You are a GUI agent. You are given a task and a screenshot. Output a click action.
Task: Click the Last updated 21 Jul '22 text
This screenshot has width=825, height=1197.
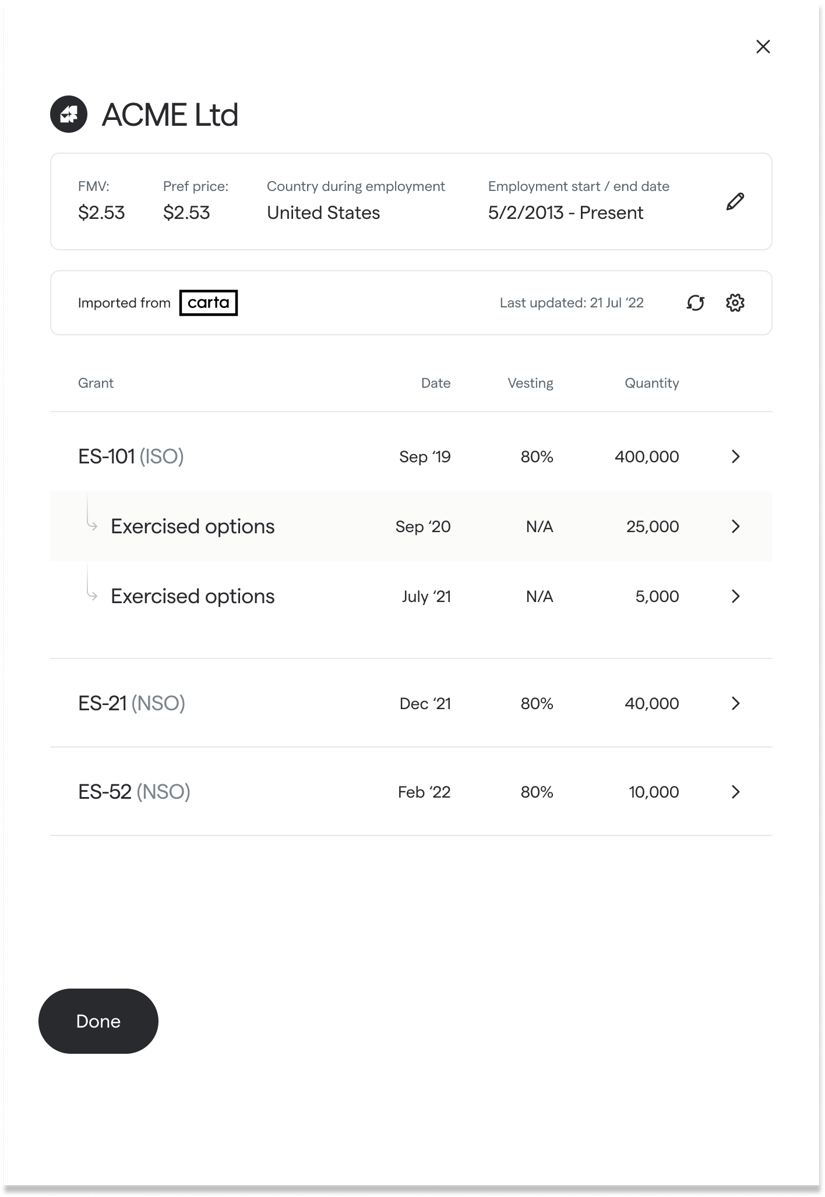point(571,302)
